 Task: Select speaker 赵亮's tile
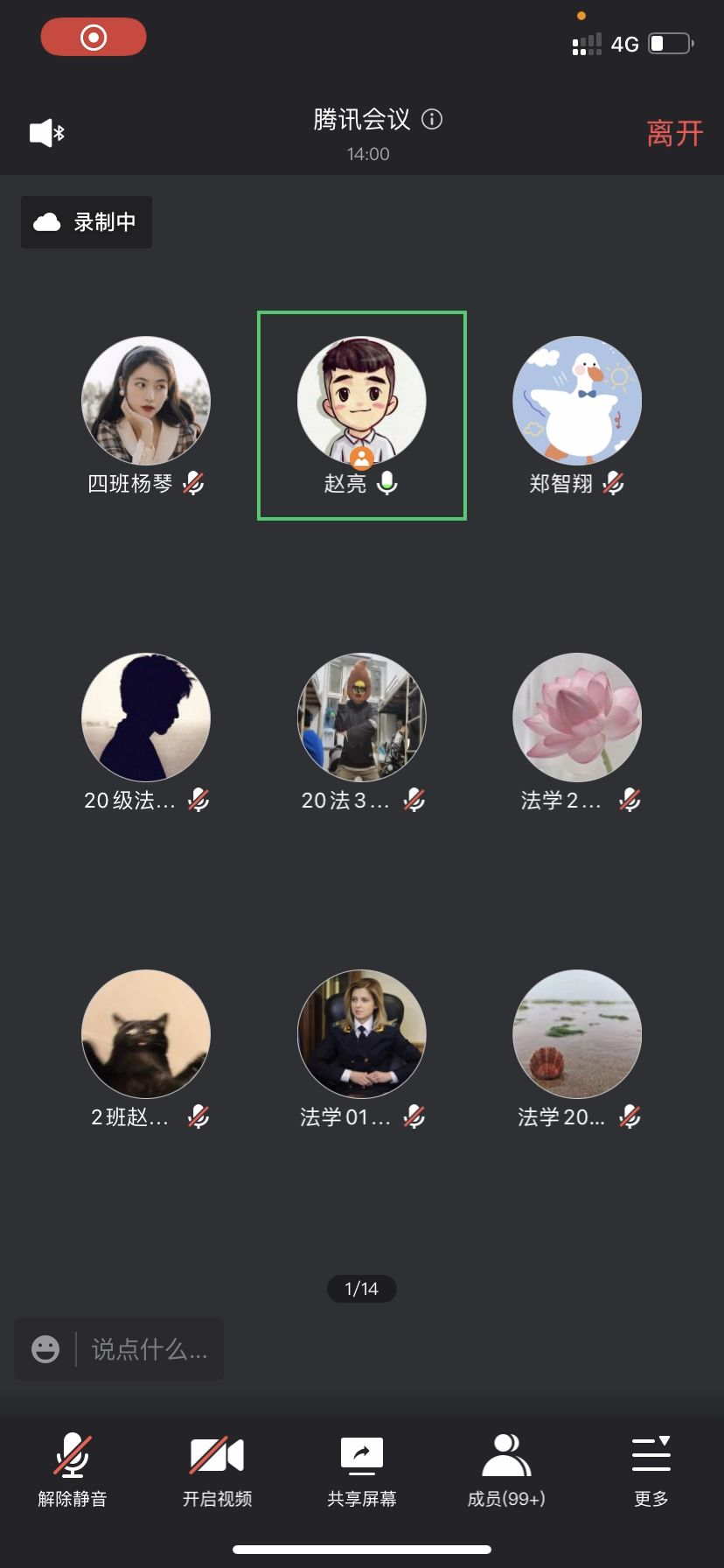coord(361,415)
